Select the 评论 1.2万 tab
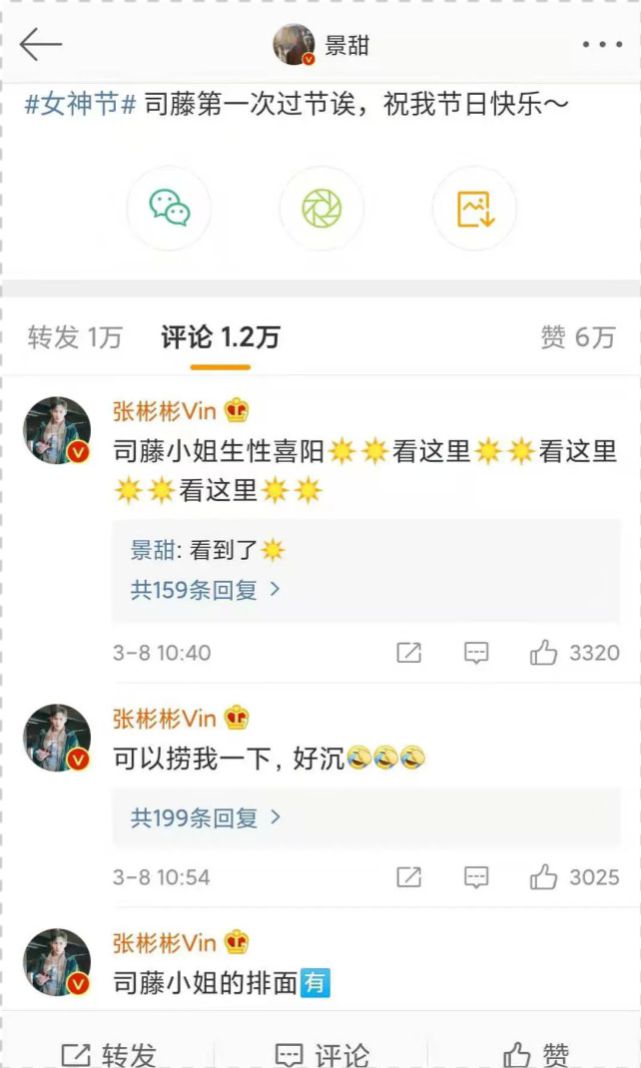 [x=220, y=338]
